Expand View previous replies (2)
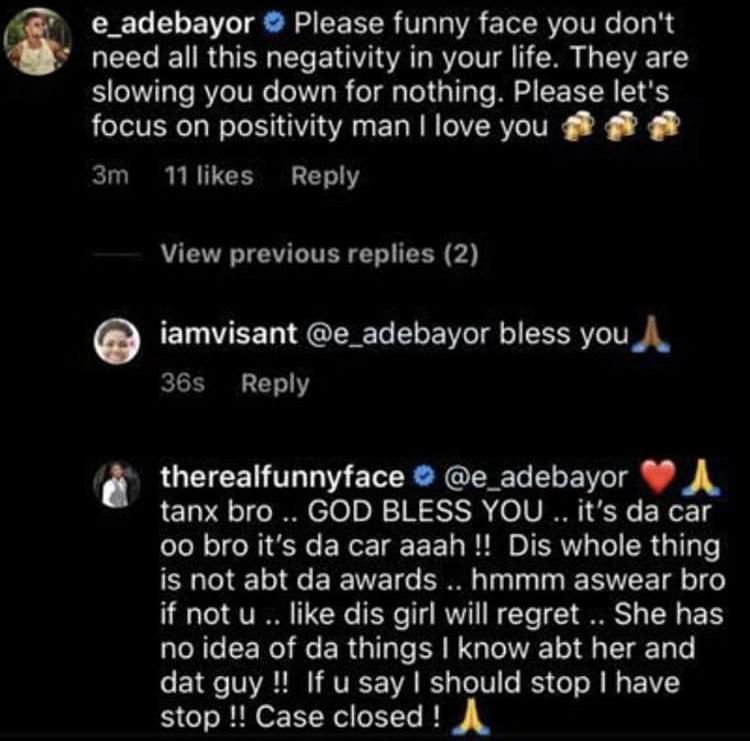The height and width of the screenshot is (741, 750). [319, 255]
